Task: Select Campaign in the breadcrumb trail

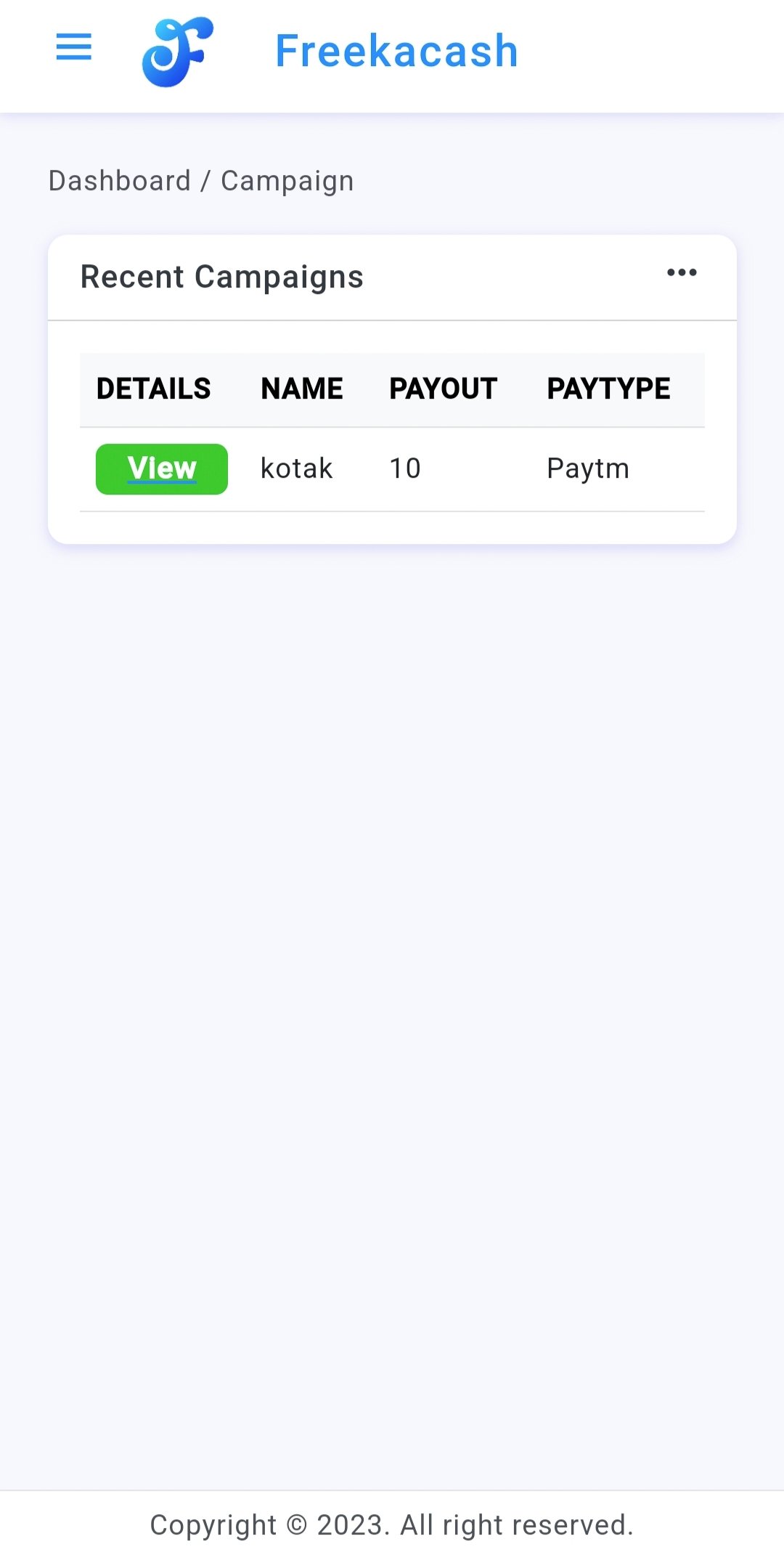Action: click(287, 180)
